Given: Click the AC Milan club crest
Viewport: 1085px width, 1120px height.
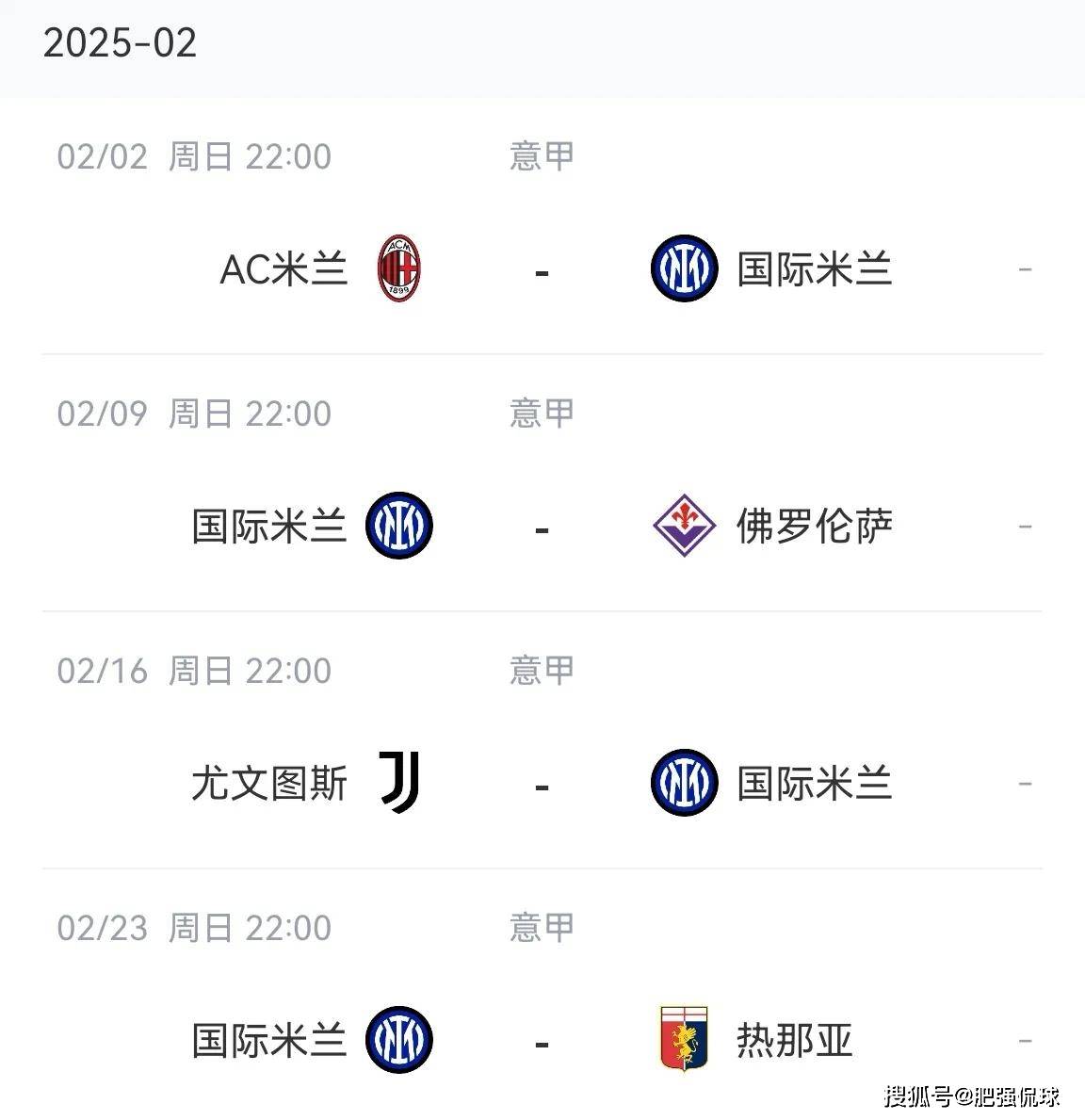Looking at the screenshot, I should 399,270.
